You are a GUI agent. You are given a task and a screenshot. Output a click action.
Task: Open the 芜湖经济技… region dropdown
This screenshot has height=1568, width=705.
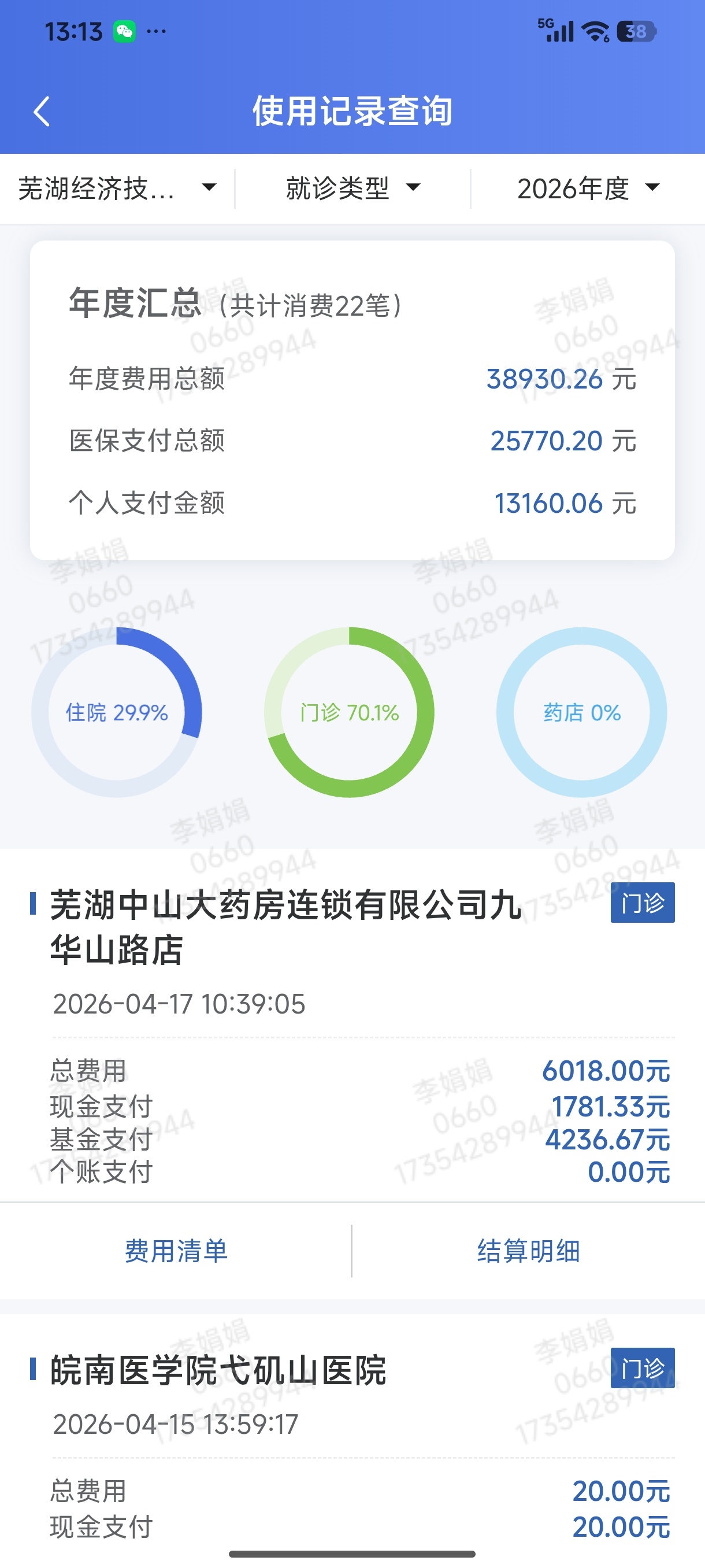pyautogui.click(x=117, y=188)
